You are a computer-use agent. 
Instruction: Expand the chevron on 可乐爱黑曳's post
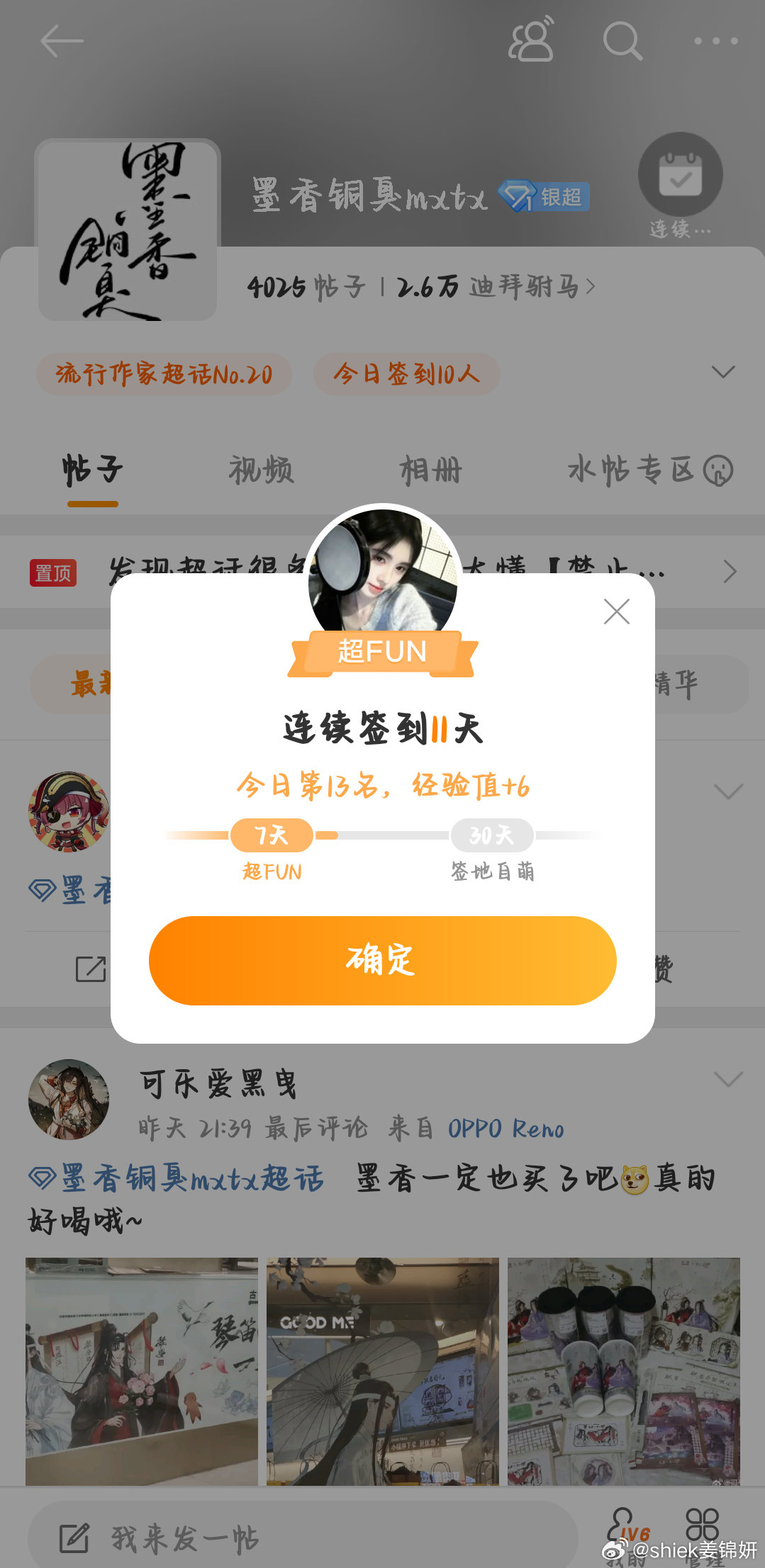pos(728,1079)
